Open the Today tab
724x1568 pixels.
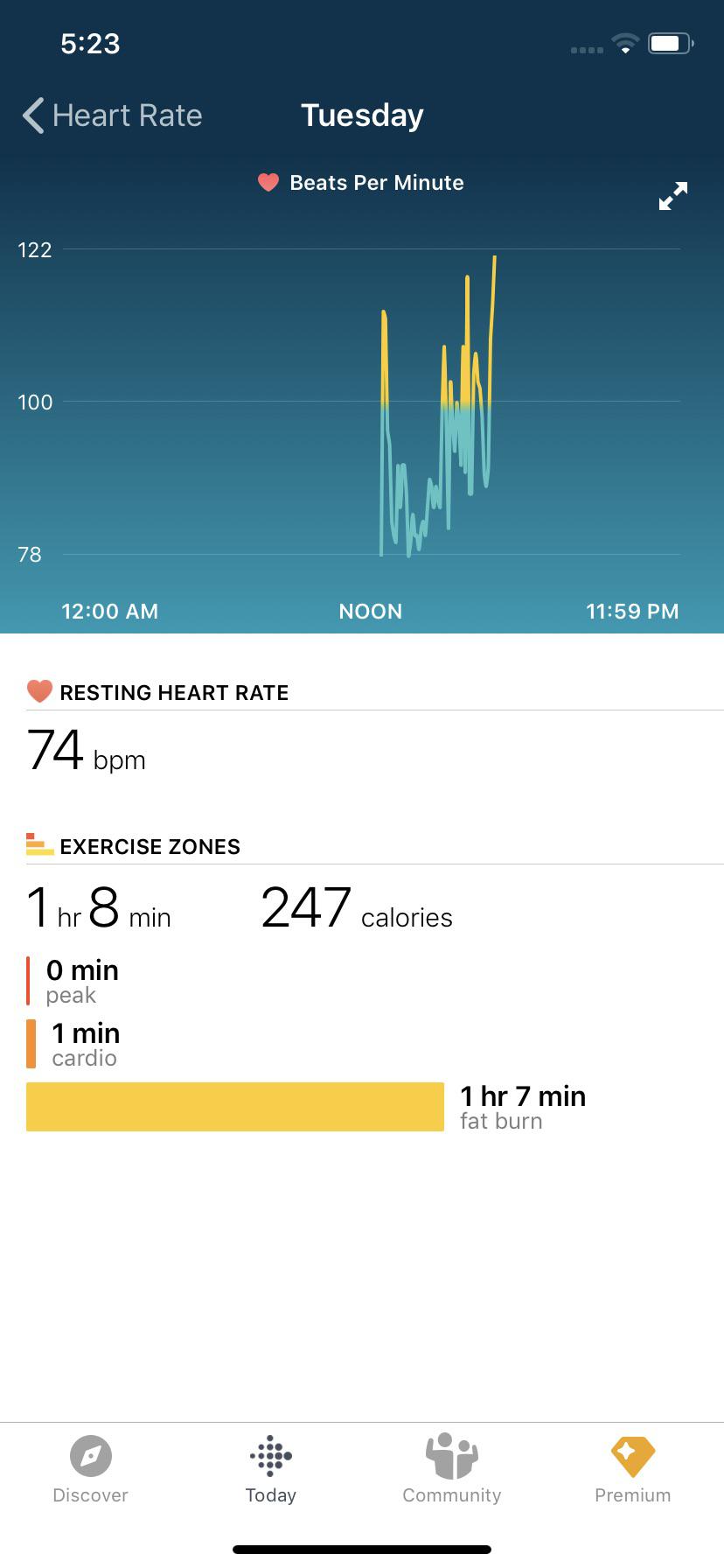271,1470
